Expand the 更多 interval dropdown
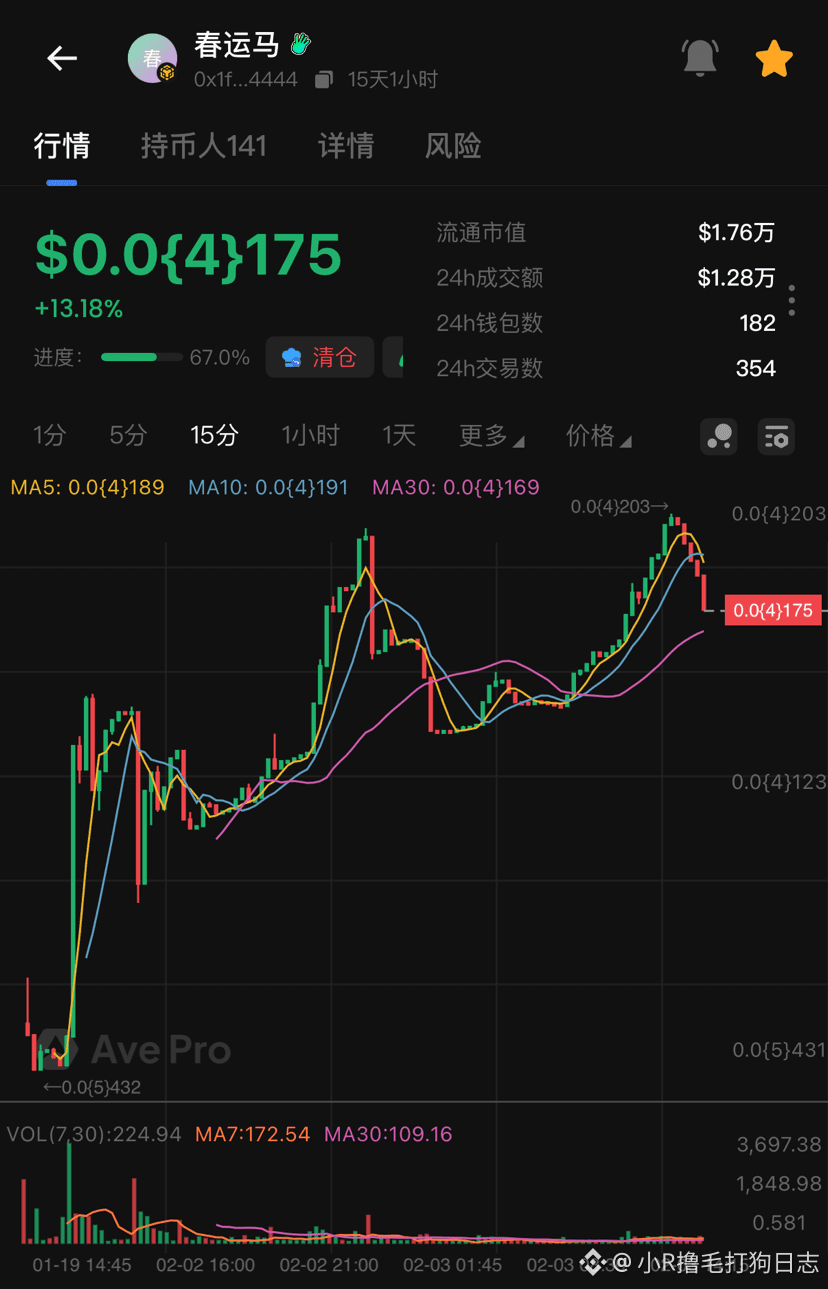The image size is (828, 1289). point(491,435)
